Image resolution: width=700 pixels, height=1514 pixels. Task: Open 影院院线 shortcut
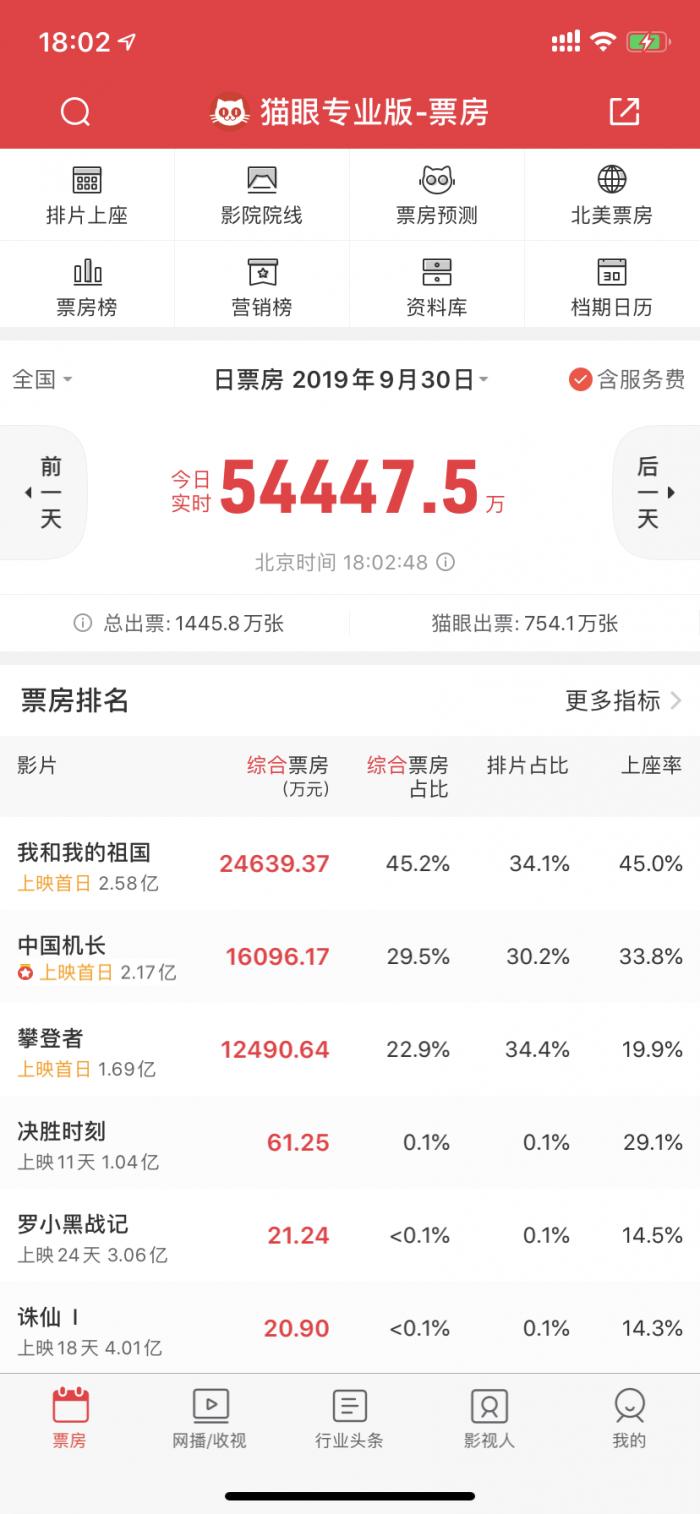(x=261, y=195)
